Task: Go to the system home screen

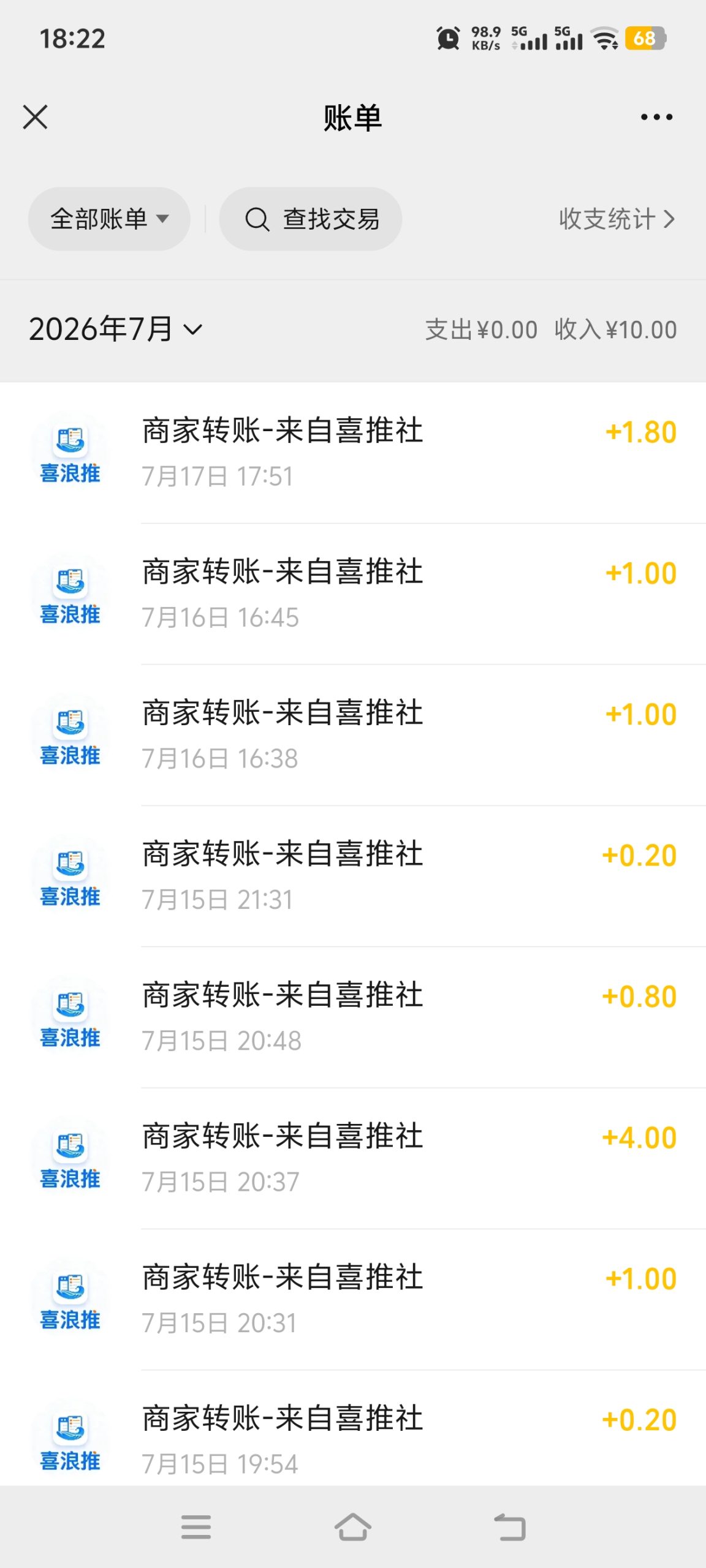Action: [353, 1526]
